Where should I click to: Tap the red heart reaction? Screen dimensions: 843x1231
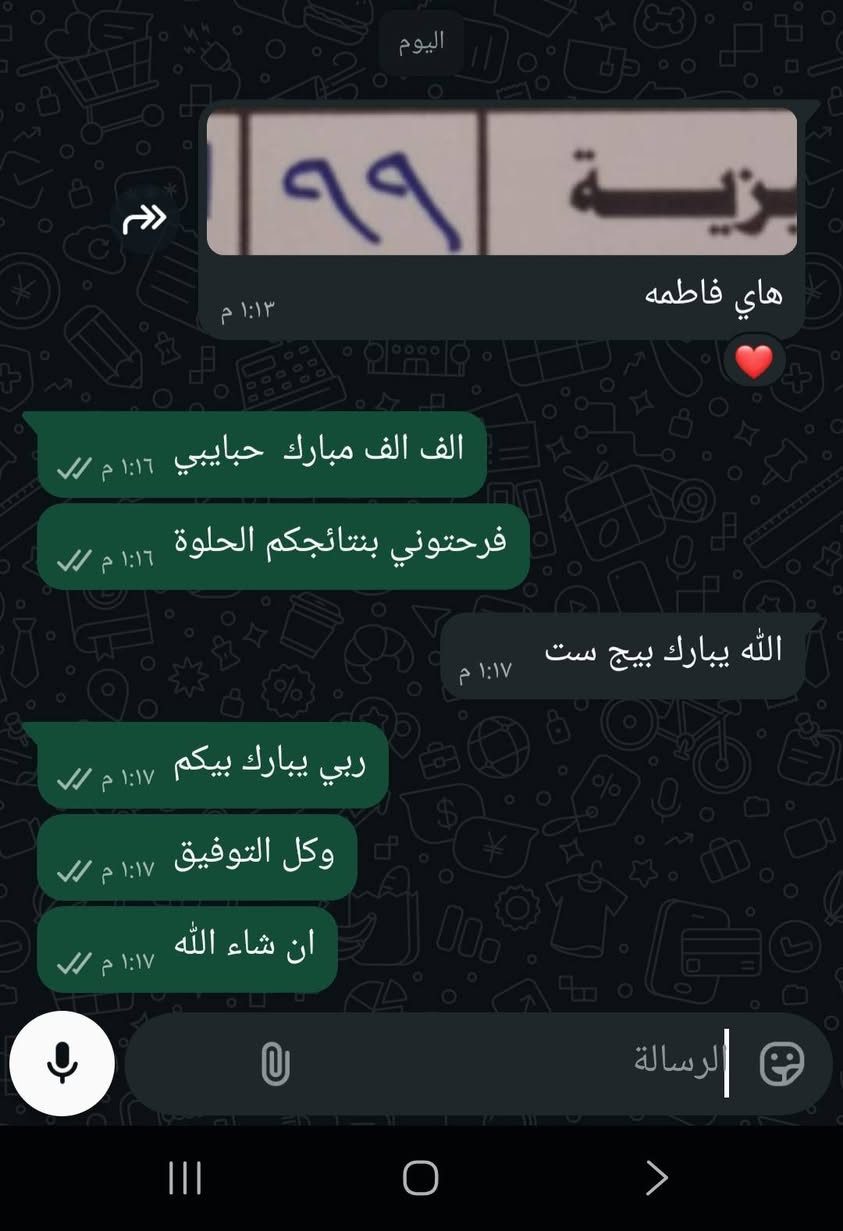click(754, 361)
